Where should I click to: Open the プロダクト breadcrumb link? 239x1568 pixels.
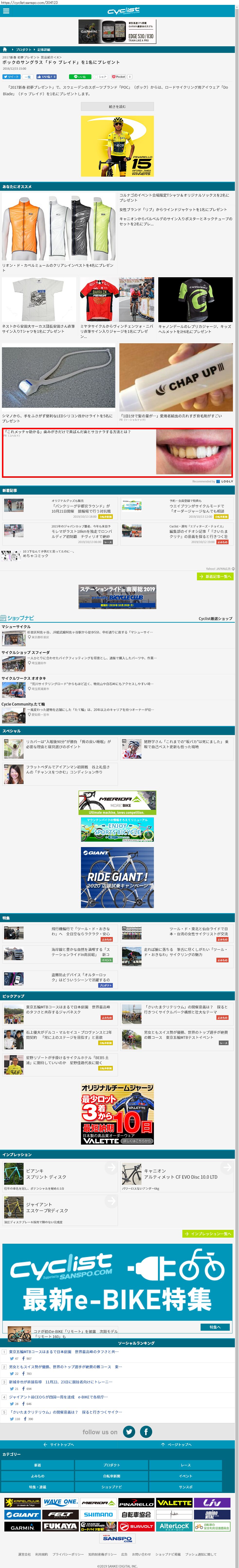tap(23, 49)
